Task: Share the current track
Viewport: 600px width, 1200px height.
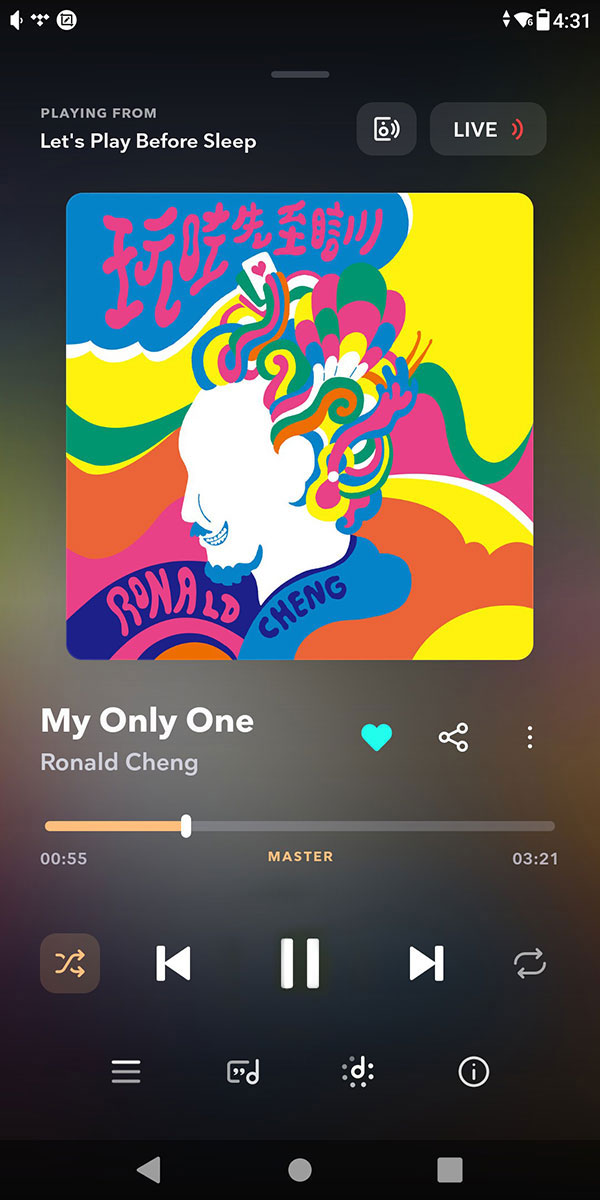Action: pyautogui.click(x=453, y=738)
